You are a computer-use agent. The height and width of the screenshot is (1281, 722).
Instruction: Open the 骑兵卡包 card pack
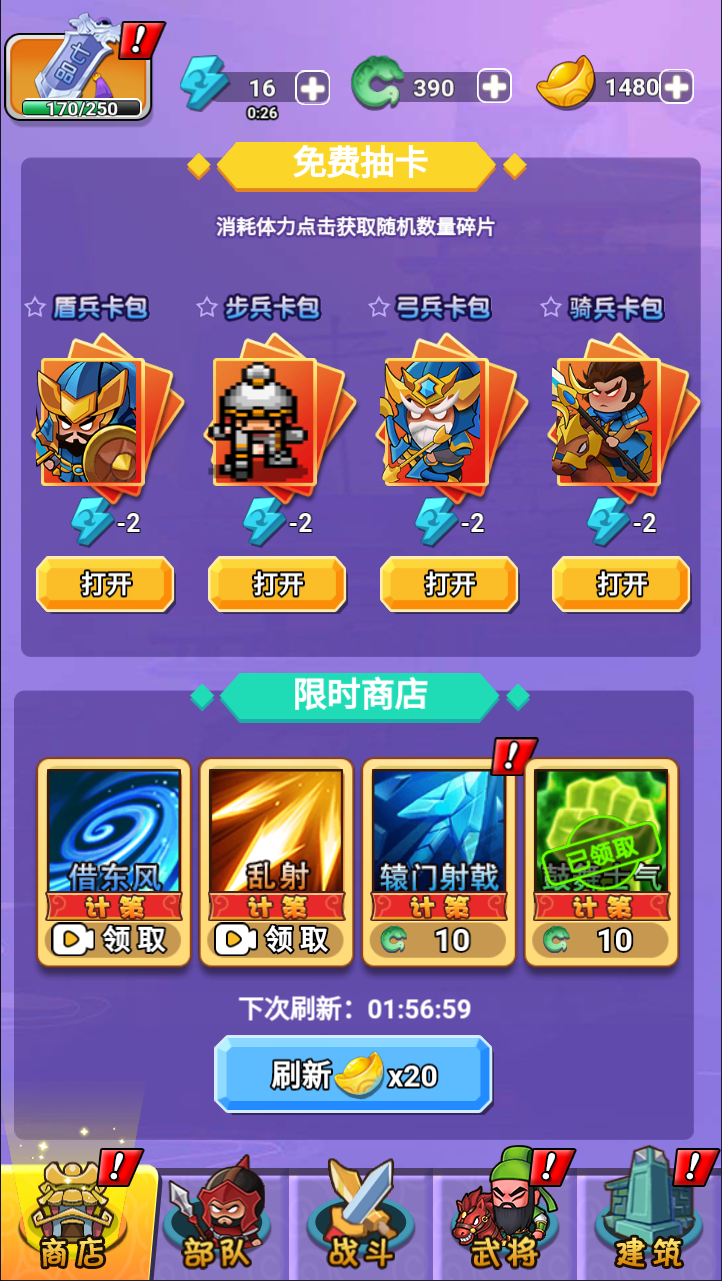point(621,584)
